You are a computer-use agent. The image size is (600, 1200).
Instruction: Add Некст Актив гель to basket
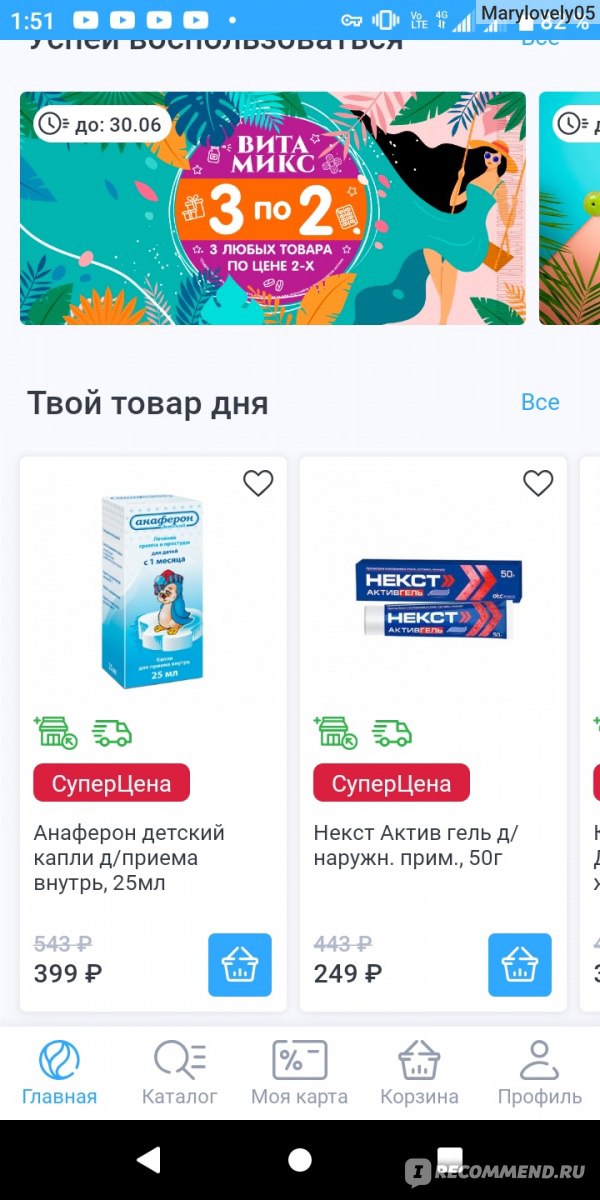point(520,965)
